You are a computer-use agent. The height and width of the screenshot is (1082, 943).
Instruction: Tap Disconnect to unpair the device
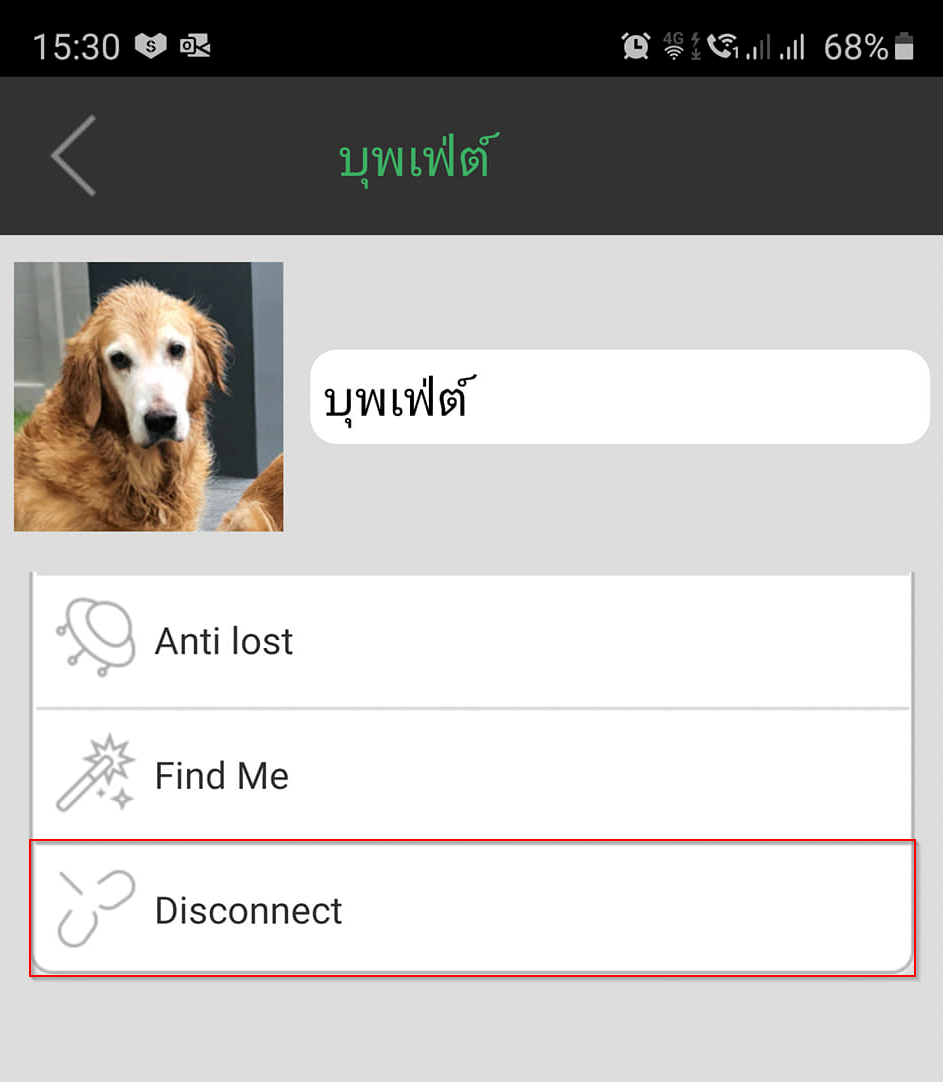pyautogui.click(x=472, y=910)
